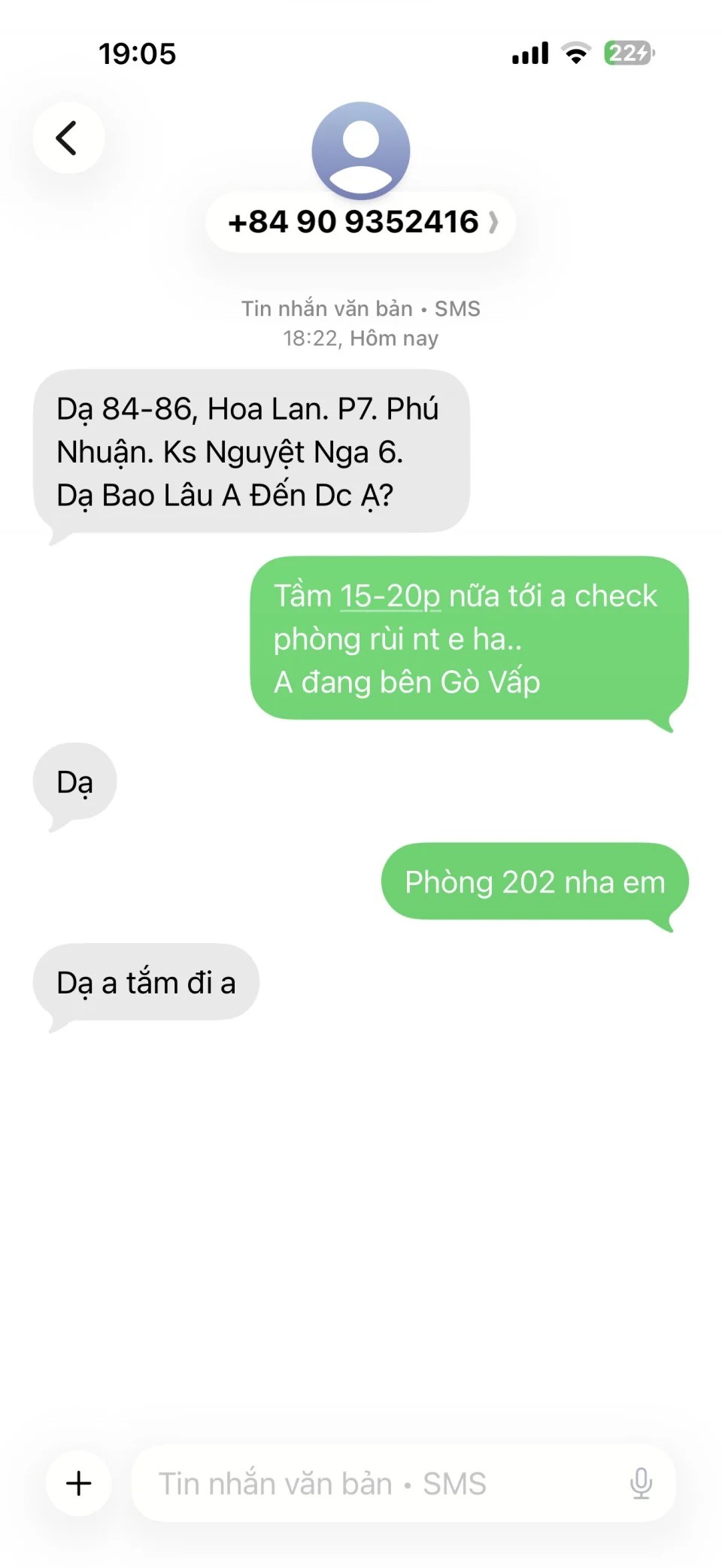Focus the Tin nhắn văn bản text field

[376, 1483]
